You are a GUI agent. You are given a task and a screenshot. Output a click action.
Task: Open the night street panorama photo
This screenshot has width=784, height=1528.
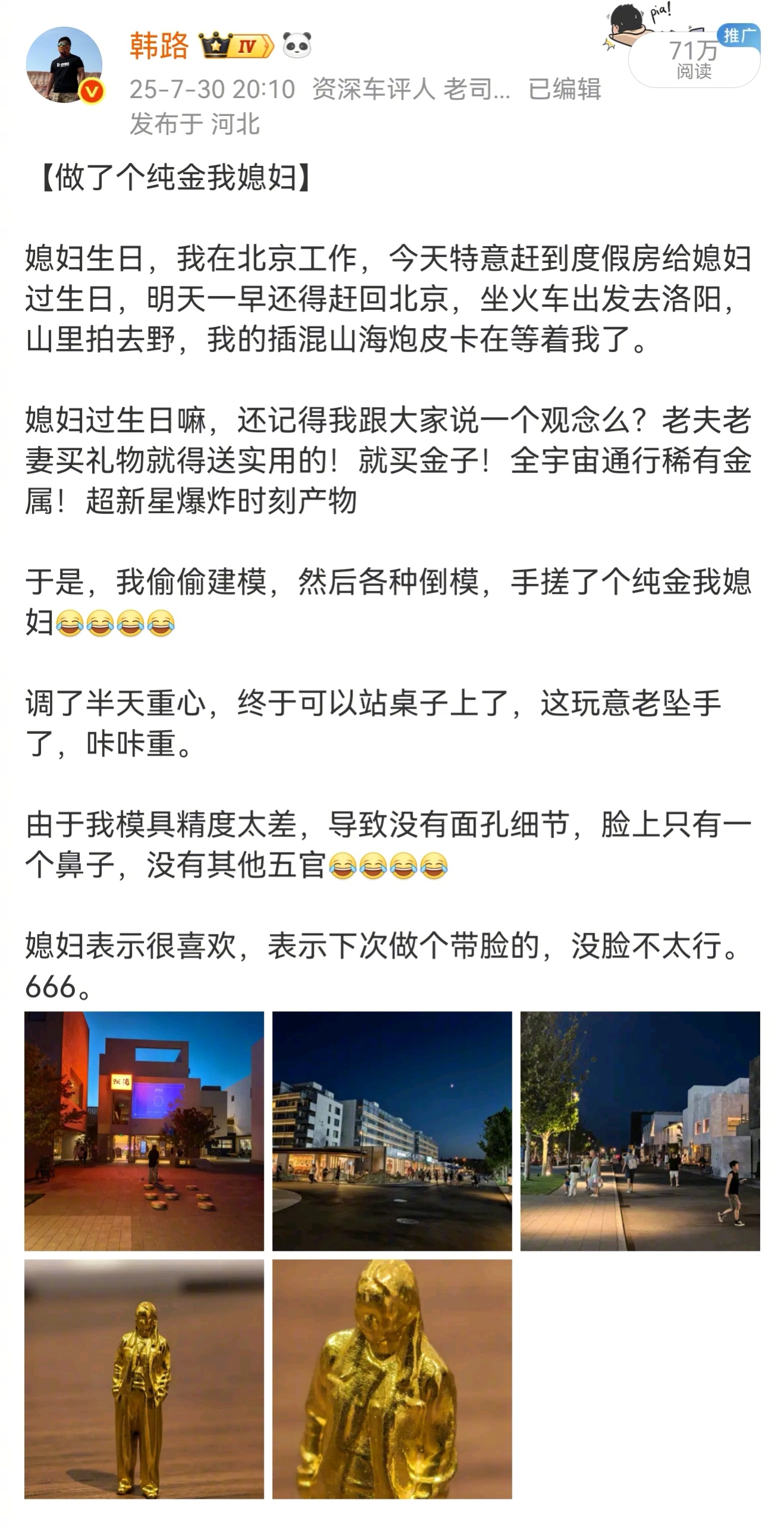coord(392,1131)
